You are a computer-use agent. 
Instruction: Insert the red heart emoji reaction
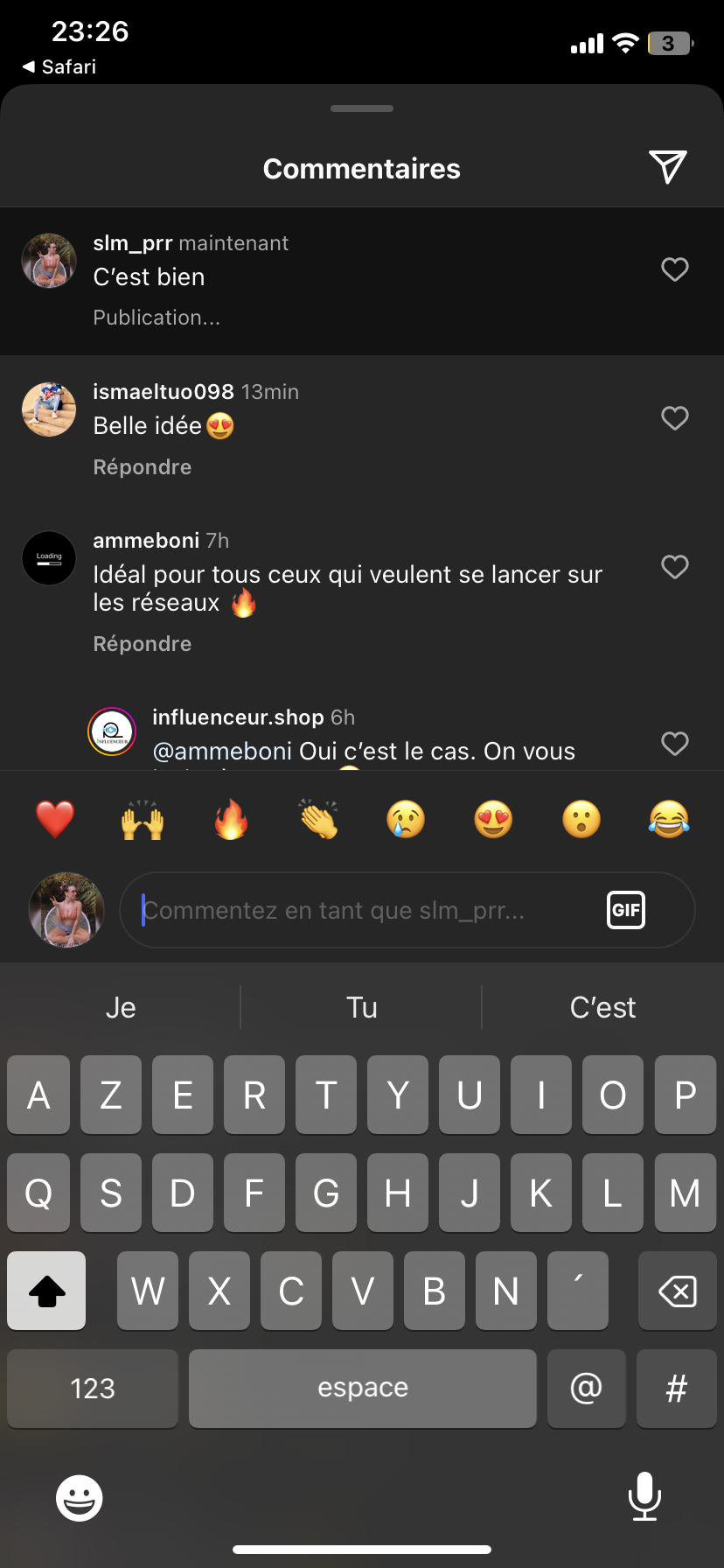(55, 820)
